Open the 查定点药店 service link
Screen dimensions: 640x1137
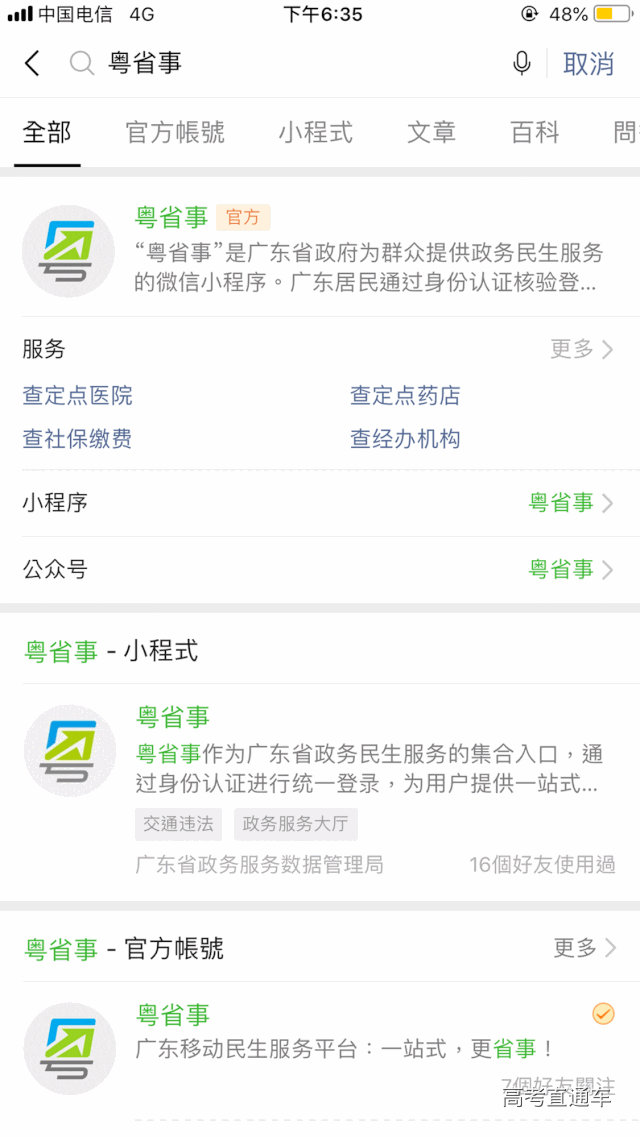click(x=405, y=396)
